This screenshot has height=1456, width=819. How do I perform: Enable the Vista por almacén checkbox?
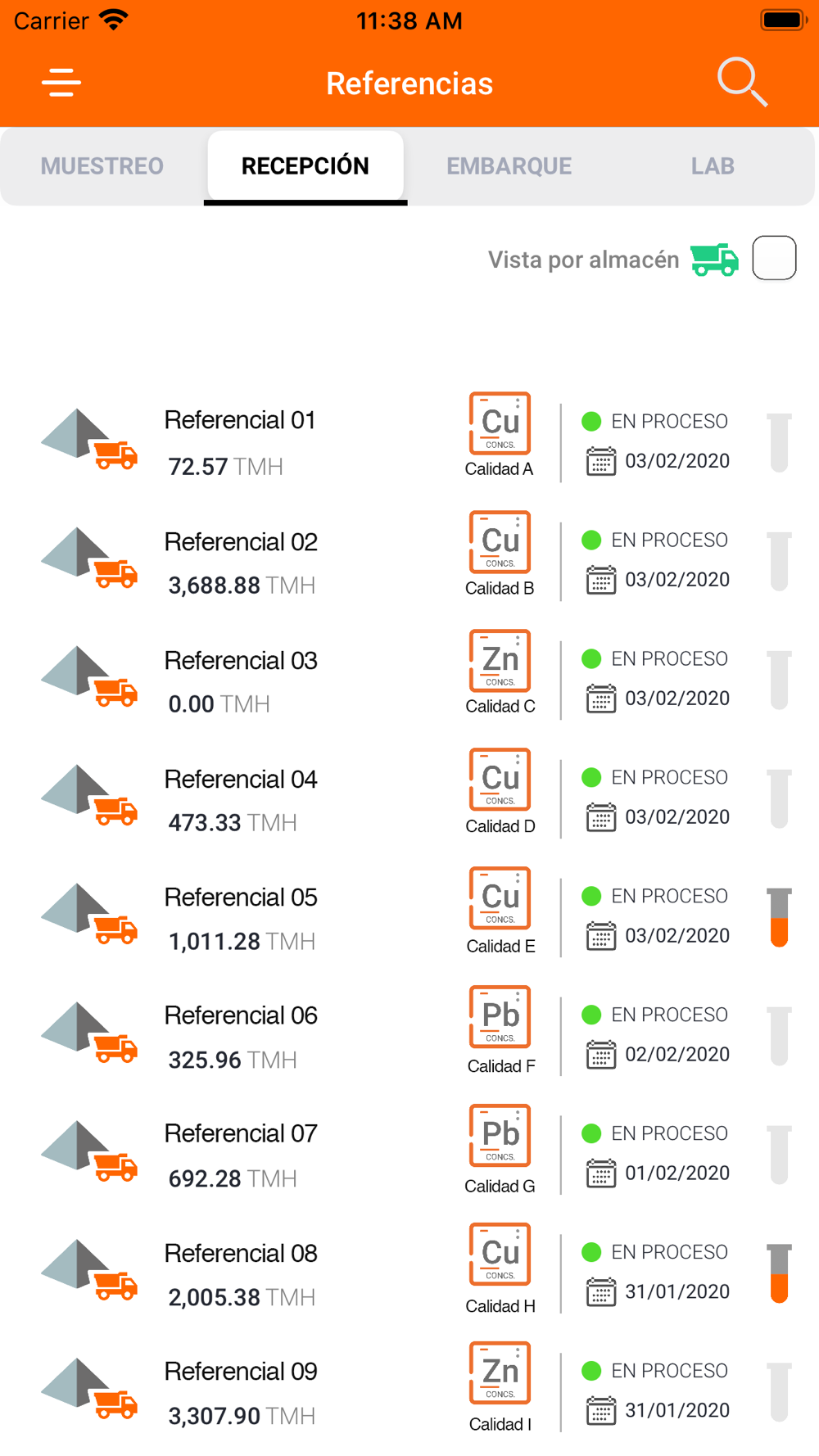(774, 258)
